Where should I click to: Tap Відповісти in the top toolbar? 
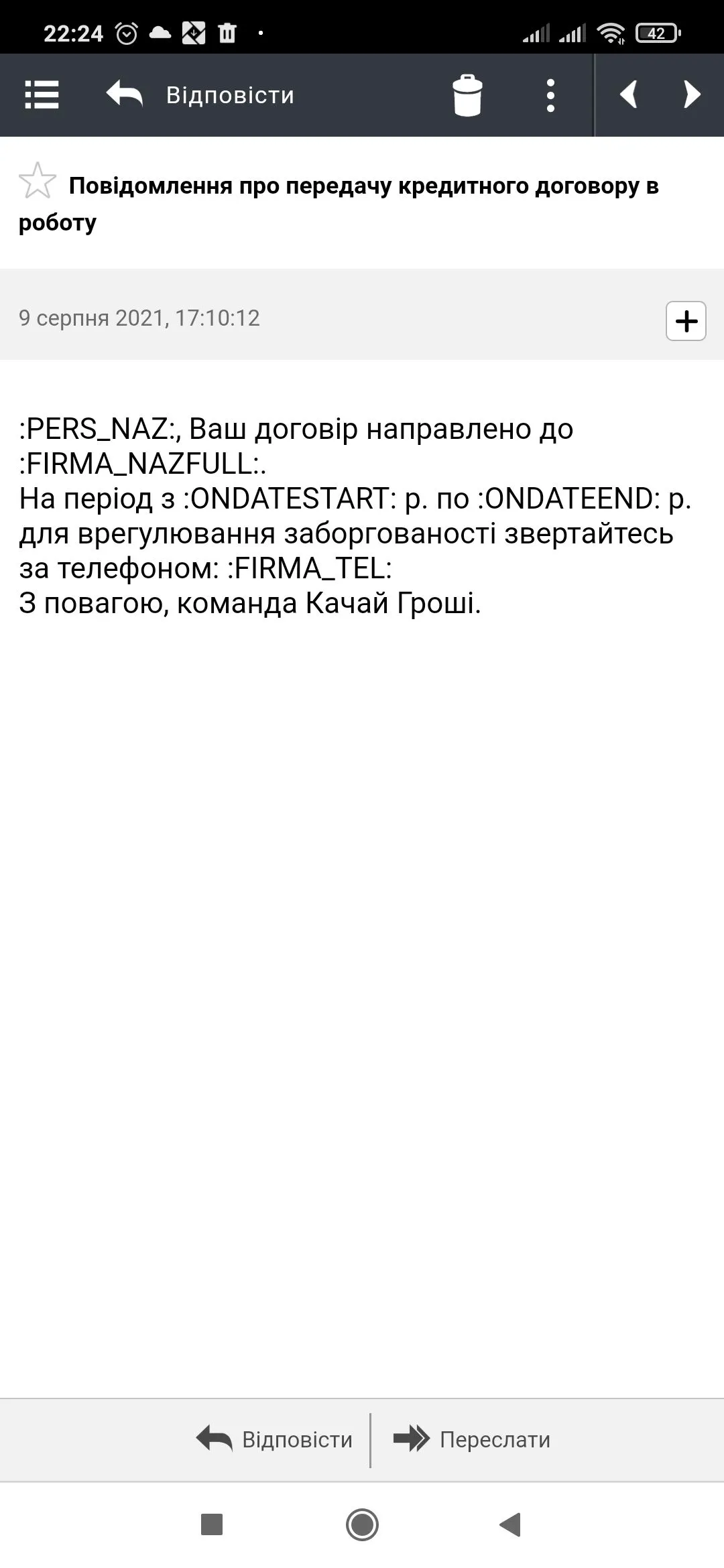(200, 95)
